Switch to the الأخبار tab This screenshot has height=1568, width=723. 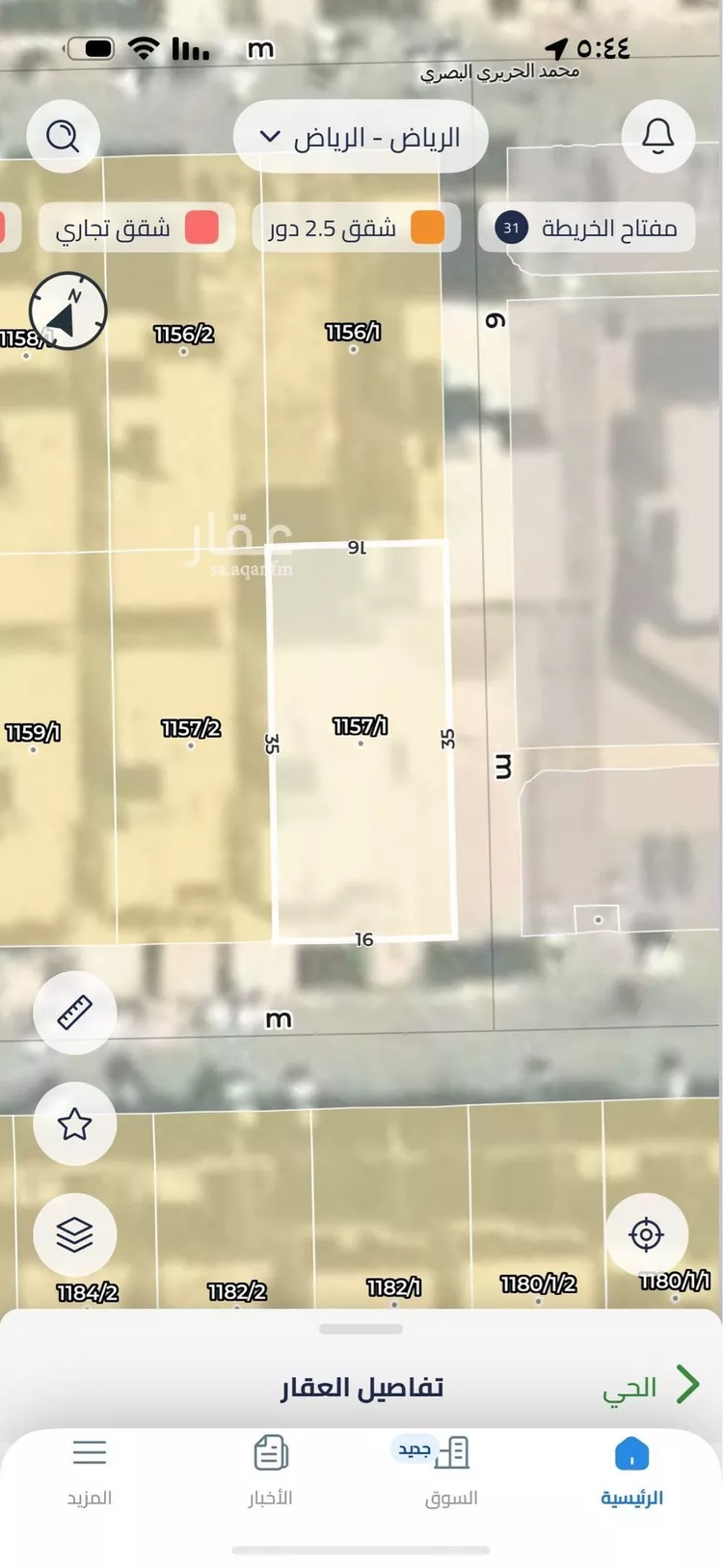pos(271,1471)
